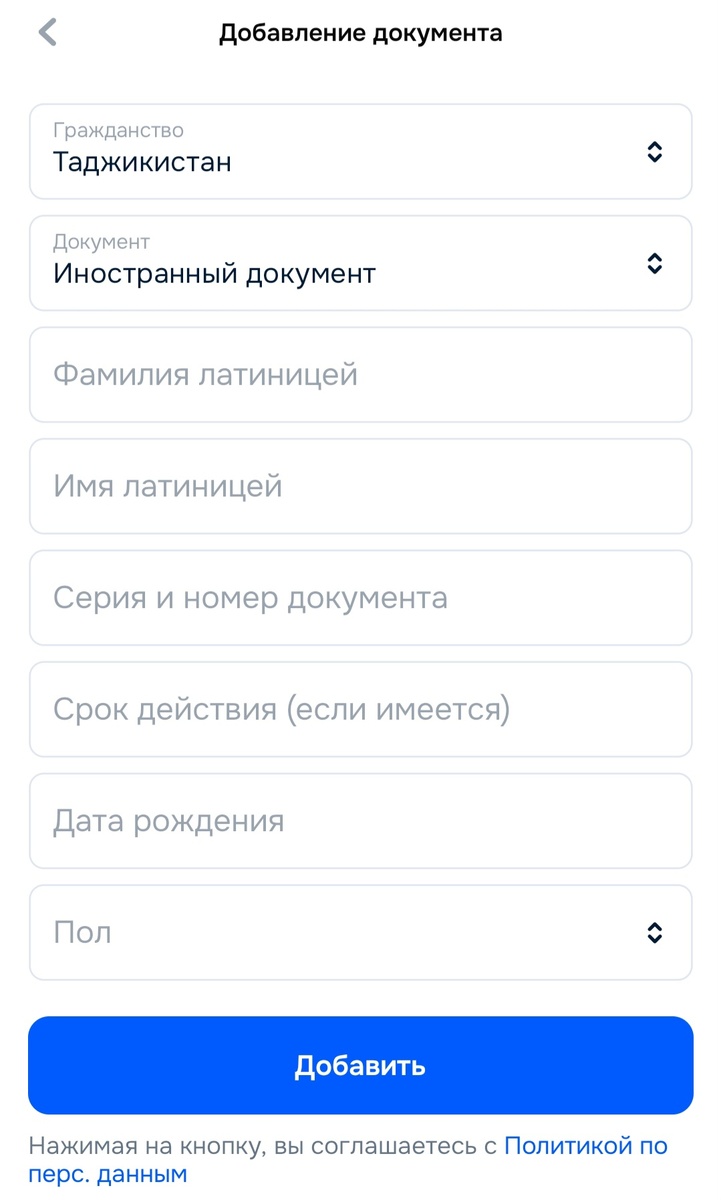The width and height of the screenshot is (721, 1200).
Task: Tap the Гражданство field label
Action: click(120, 130)
